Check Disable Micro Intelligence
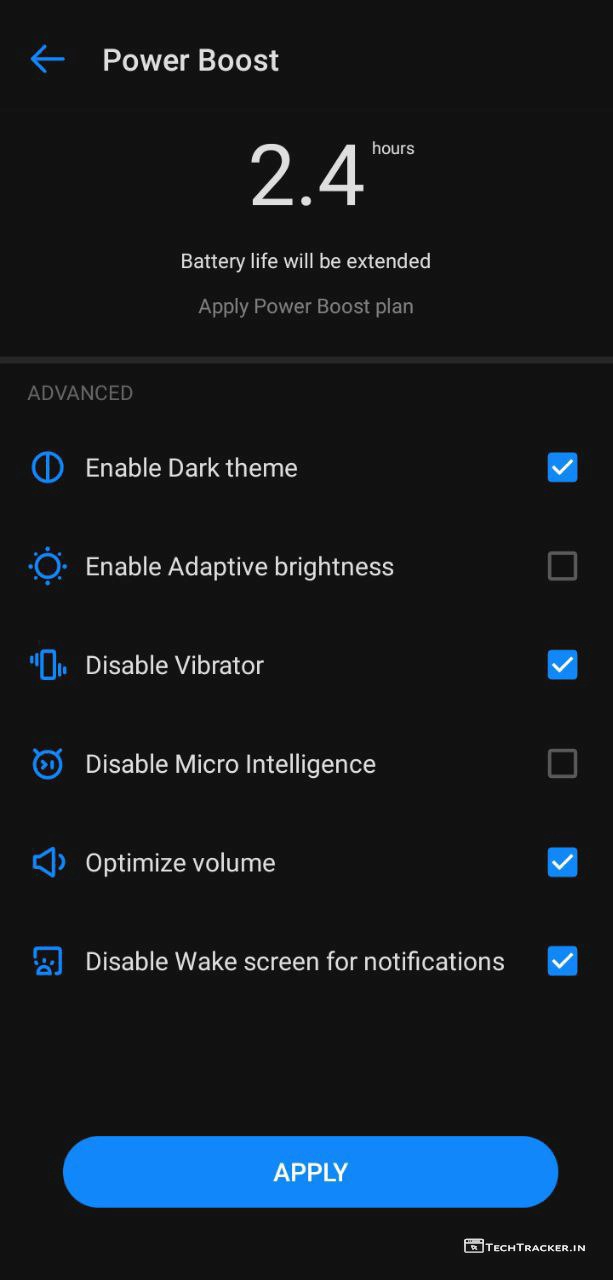This screenshot has width=613, height=1280. [562, 764]
